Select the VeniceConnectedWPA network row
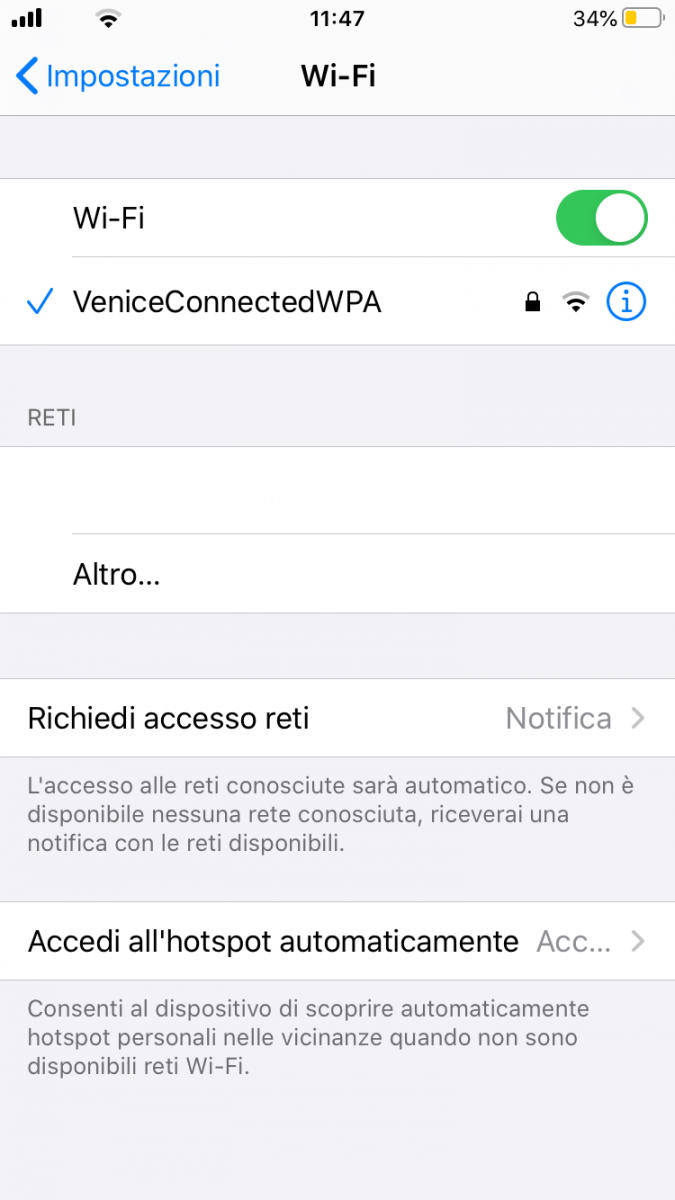 (x=227, y=301)
